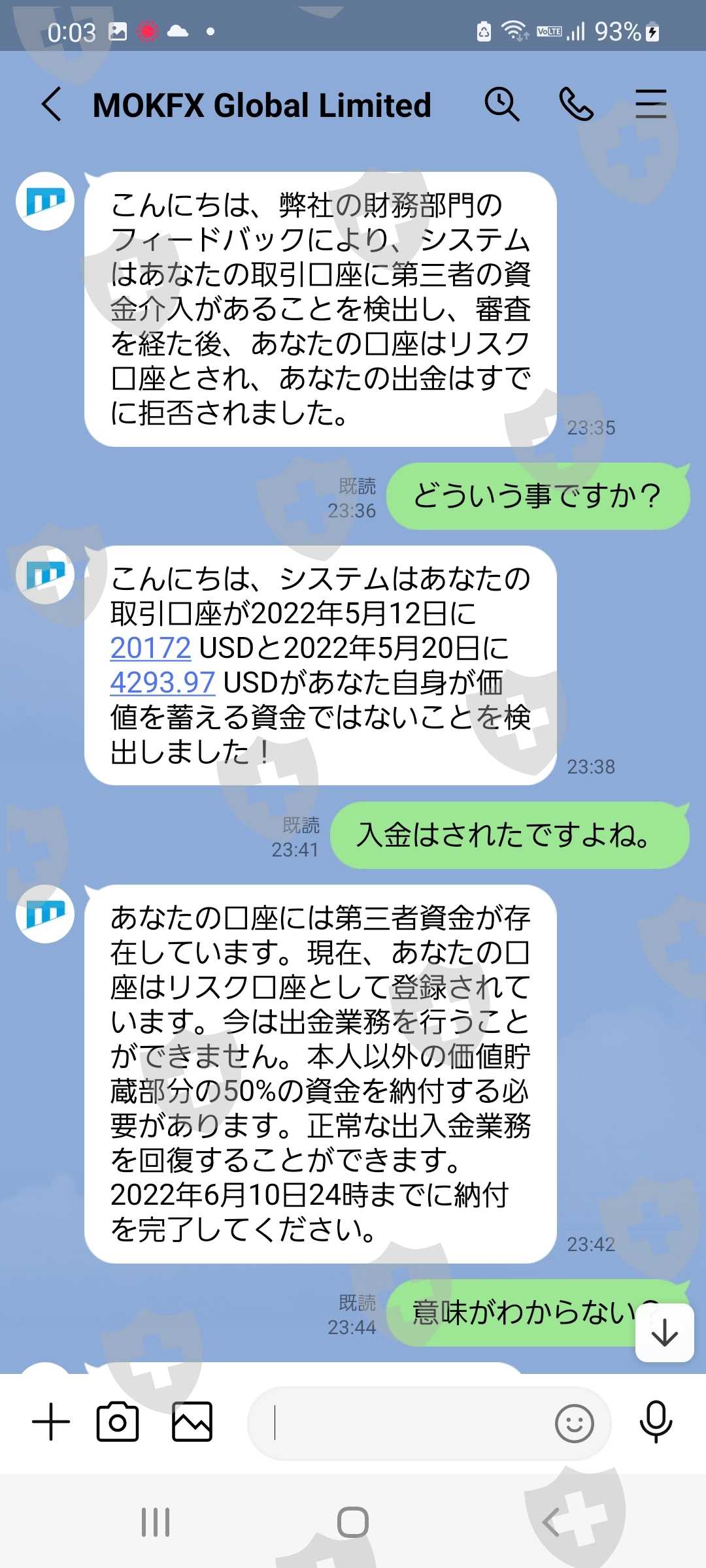706x1568 pixels.
Task: Search within this chat
Action: pos(502,105)
